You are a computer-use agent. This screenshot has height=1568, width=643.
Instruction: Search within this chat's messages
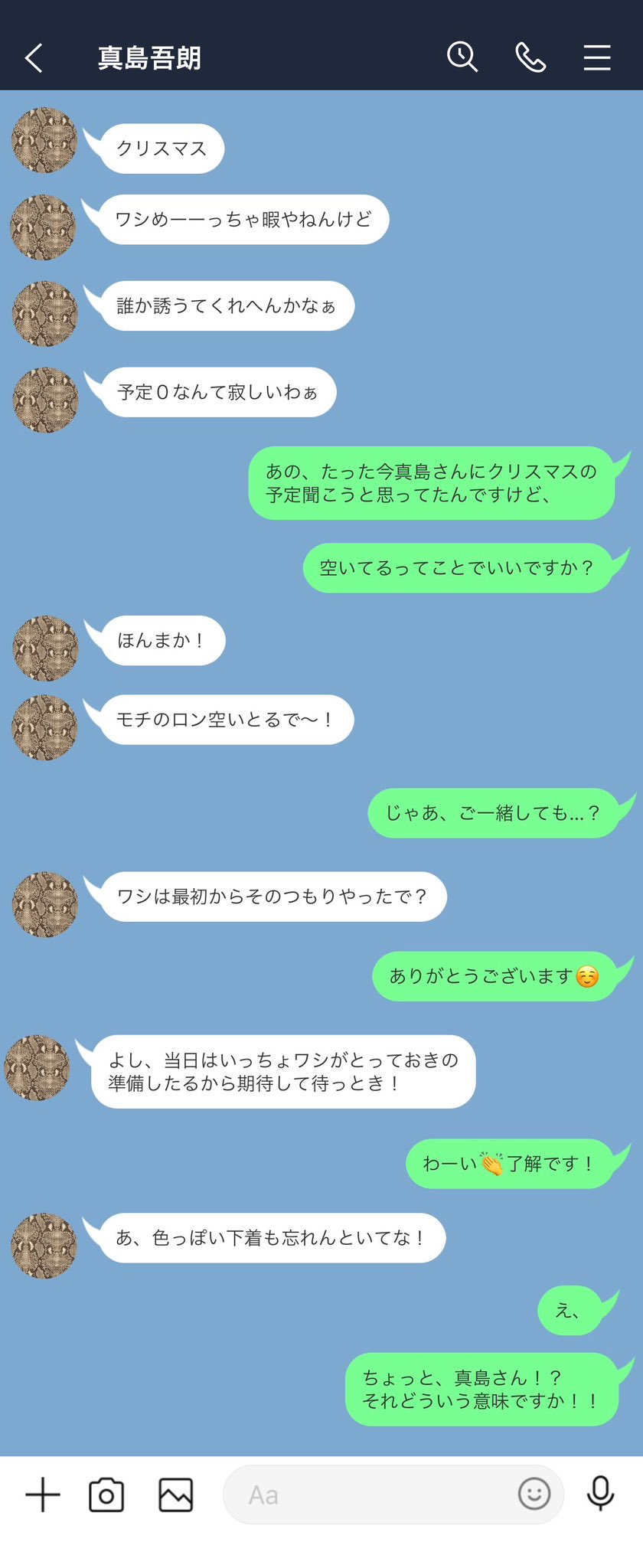(462, 57)
